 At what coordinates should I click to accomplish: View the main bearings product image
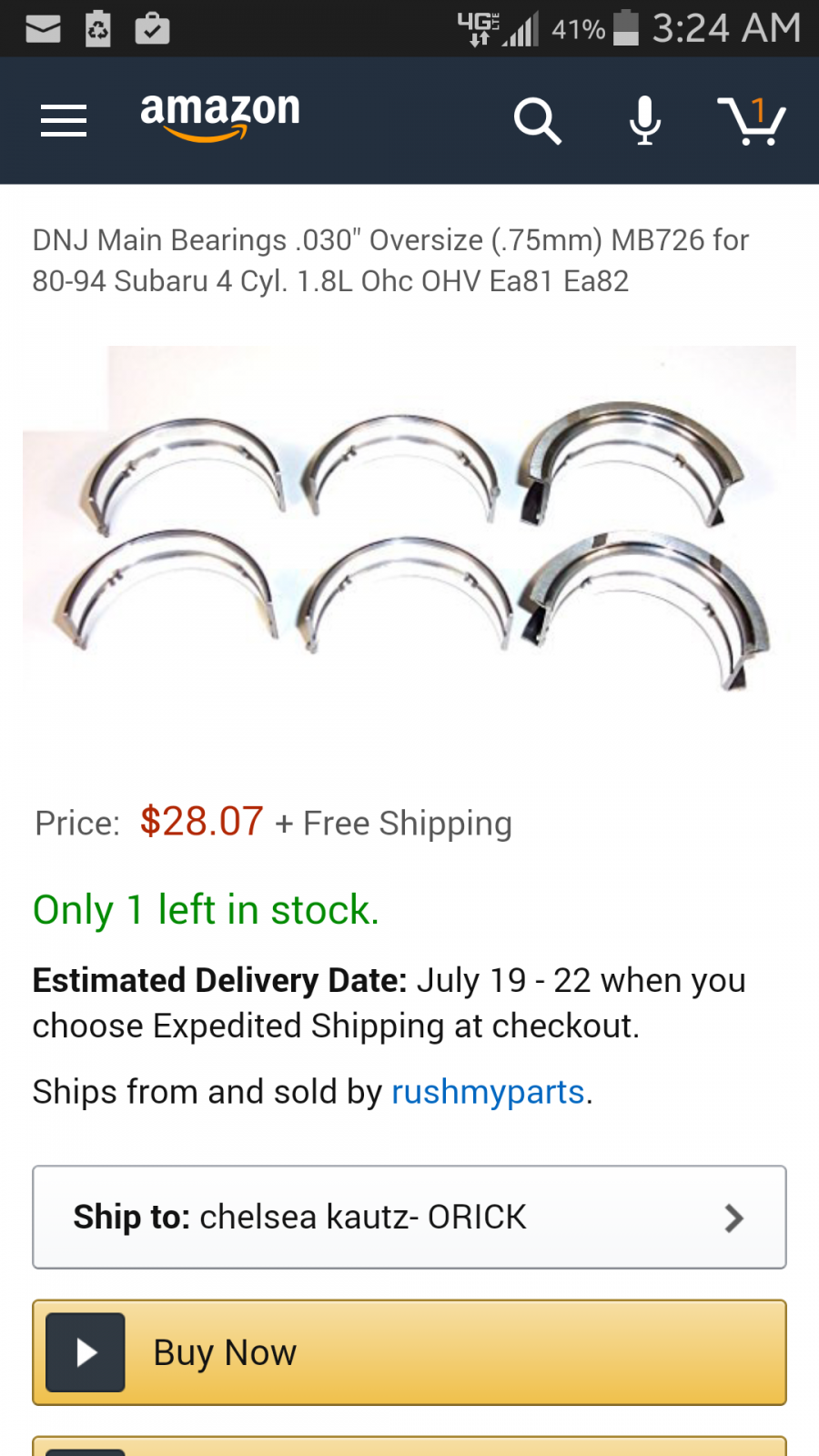[409, 526]
